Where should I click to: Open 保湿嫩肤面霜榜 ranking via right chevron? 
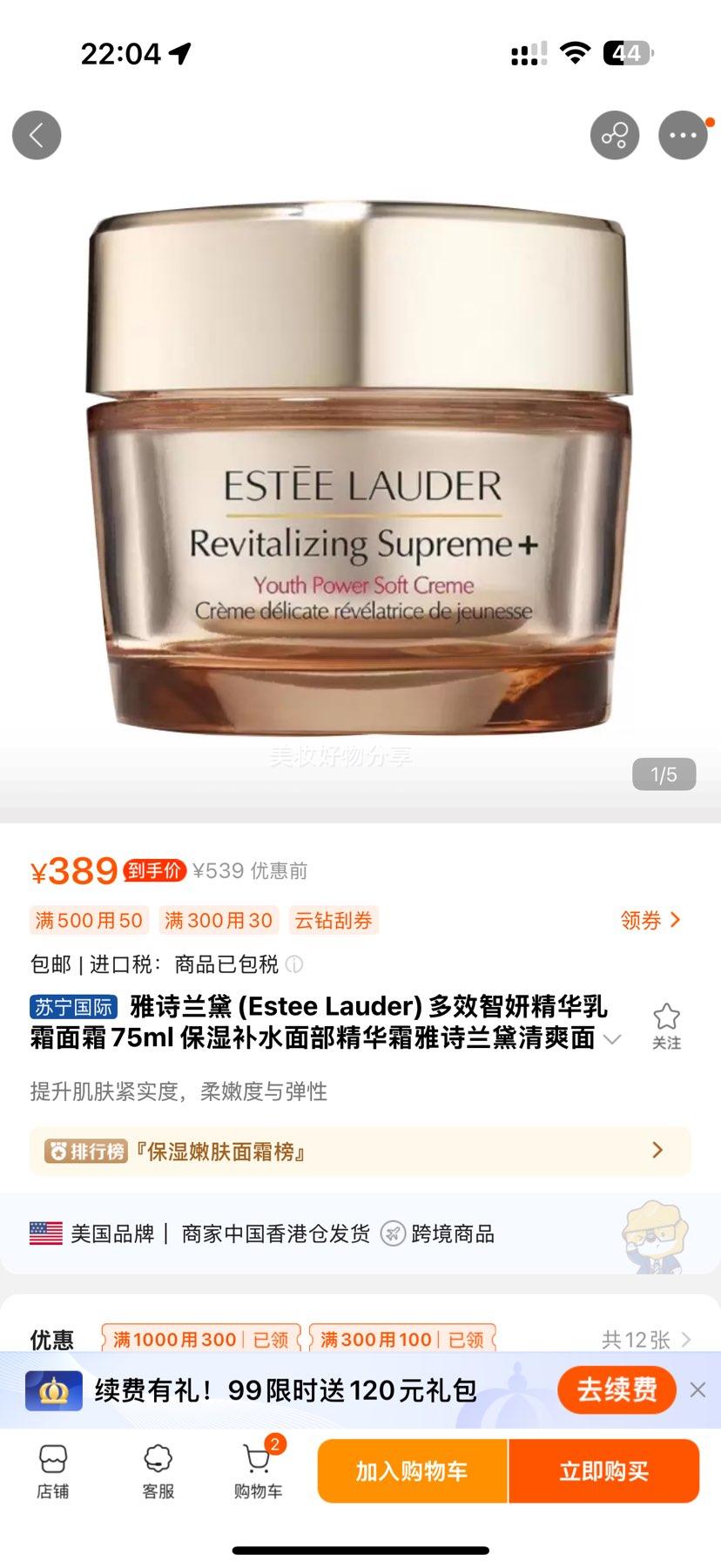(x=659, y=1151)
